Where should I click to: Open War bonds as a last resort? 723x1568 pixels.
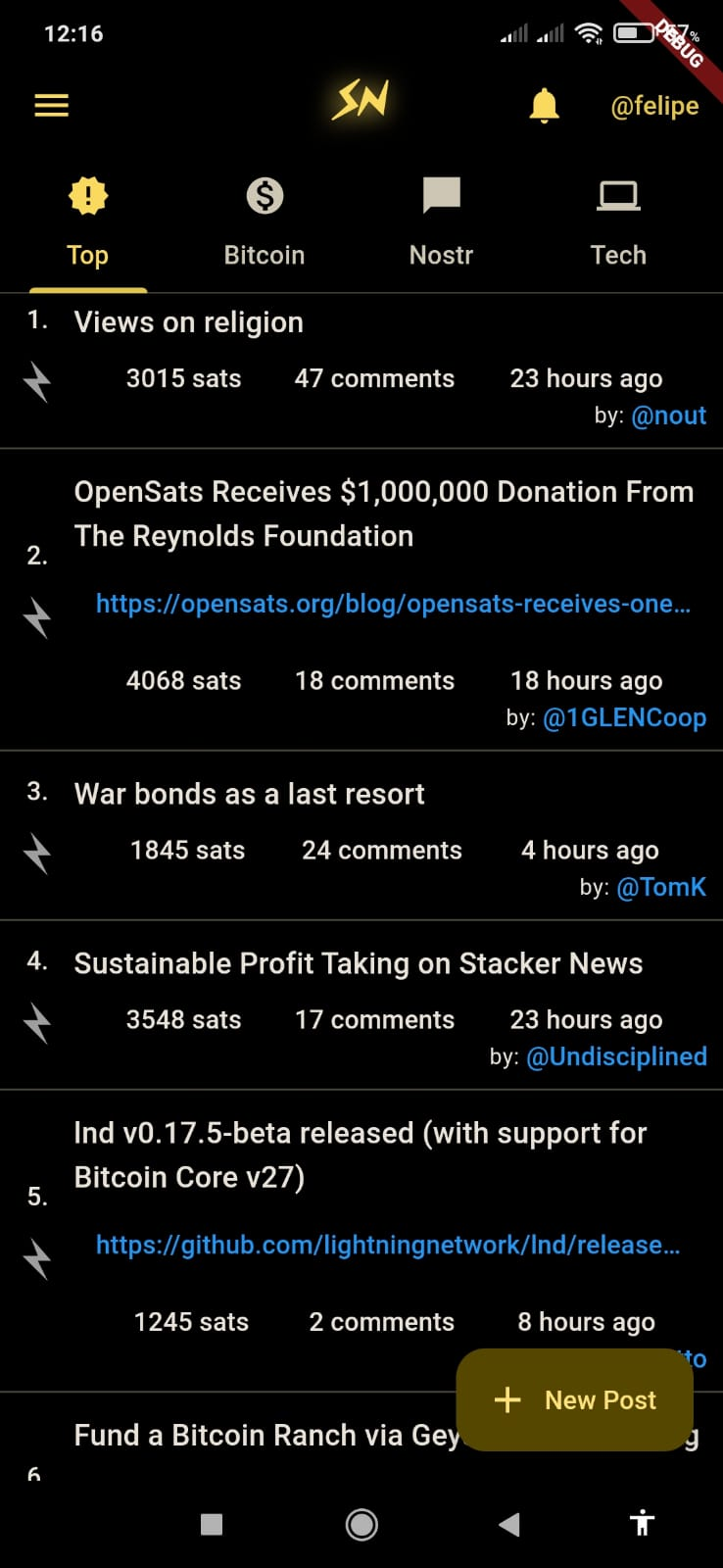[250, 794]
